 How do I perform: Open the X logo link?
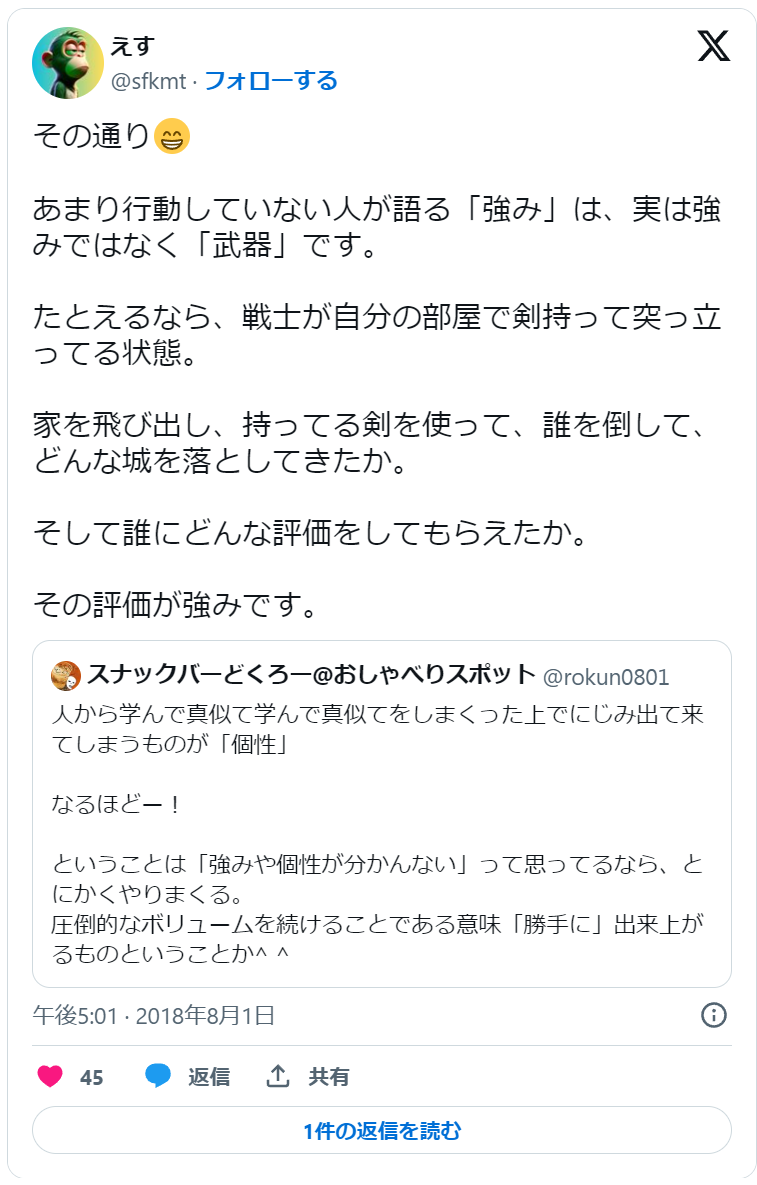[x=713, y=47]
